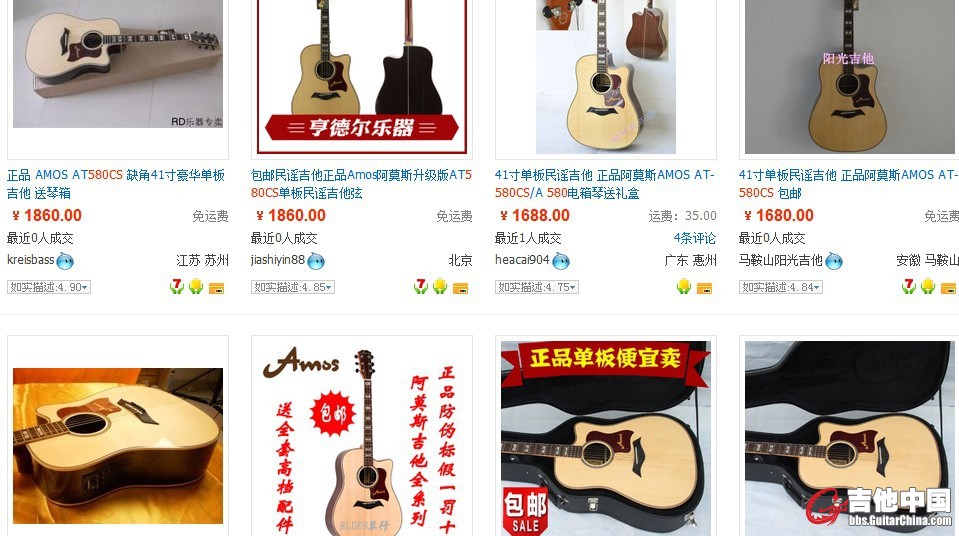Open the 正品单板便宜卖 guitar tile

click(605, 440)
